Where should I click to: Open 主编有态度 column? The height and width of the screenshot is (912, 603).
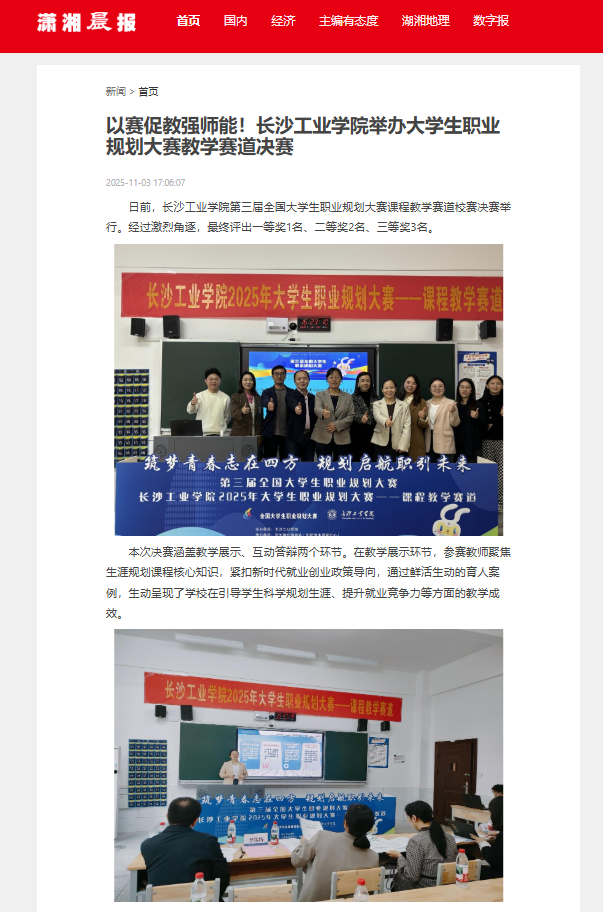[348, 21]
